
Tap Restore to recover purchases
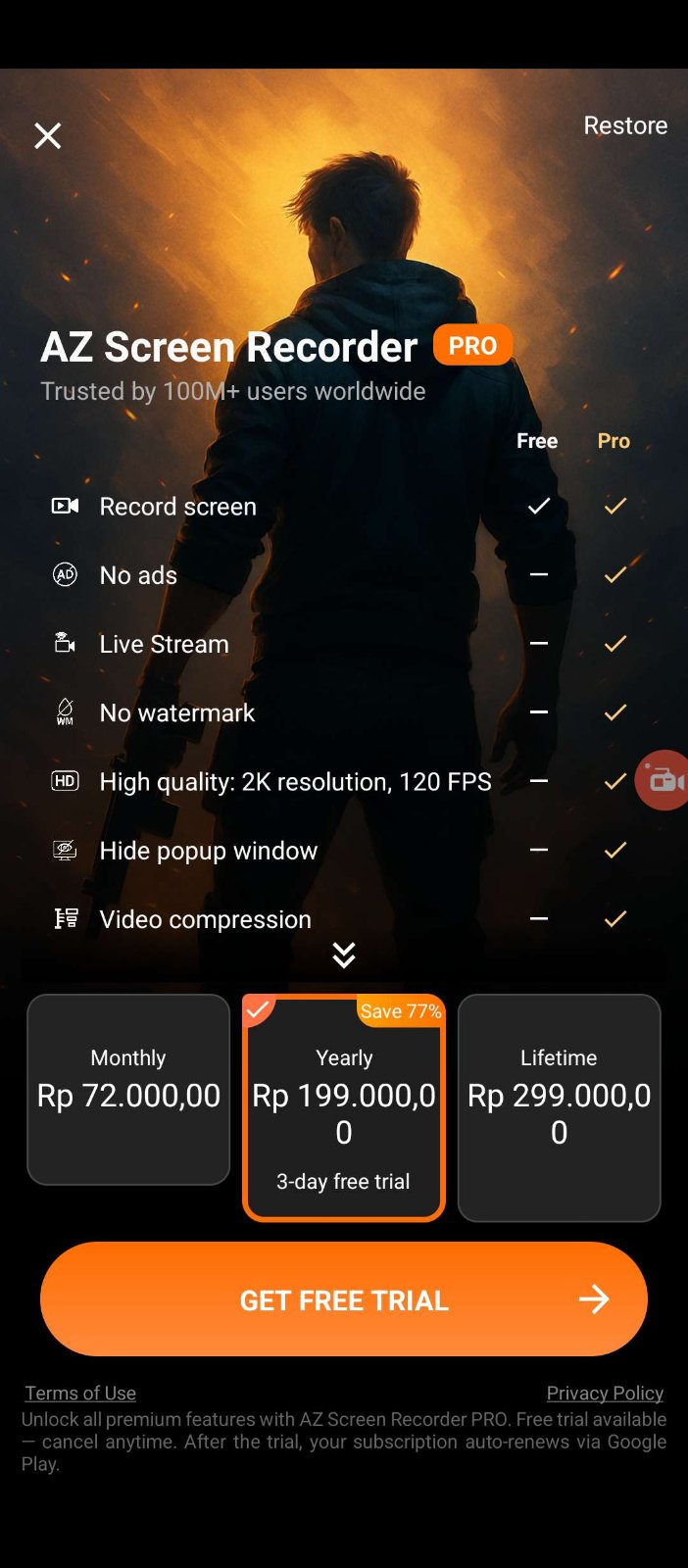pyautogui.click(x=624, y=125)
